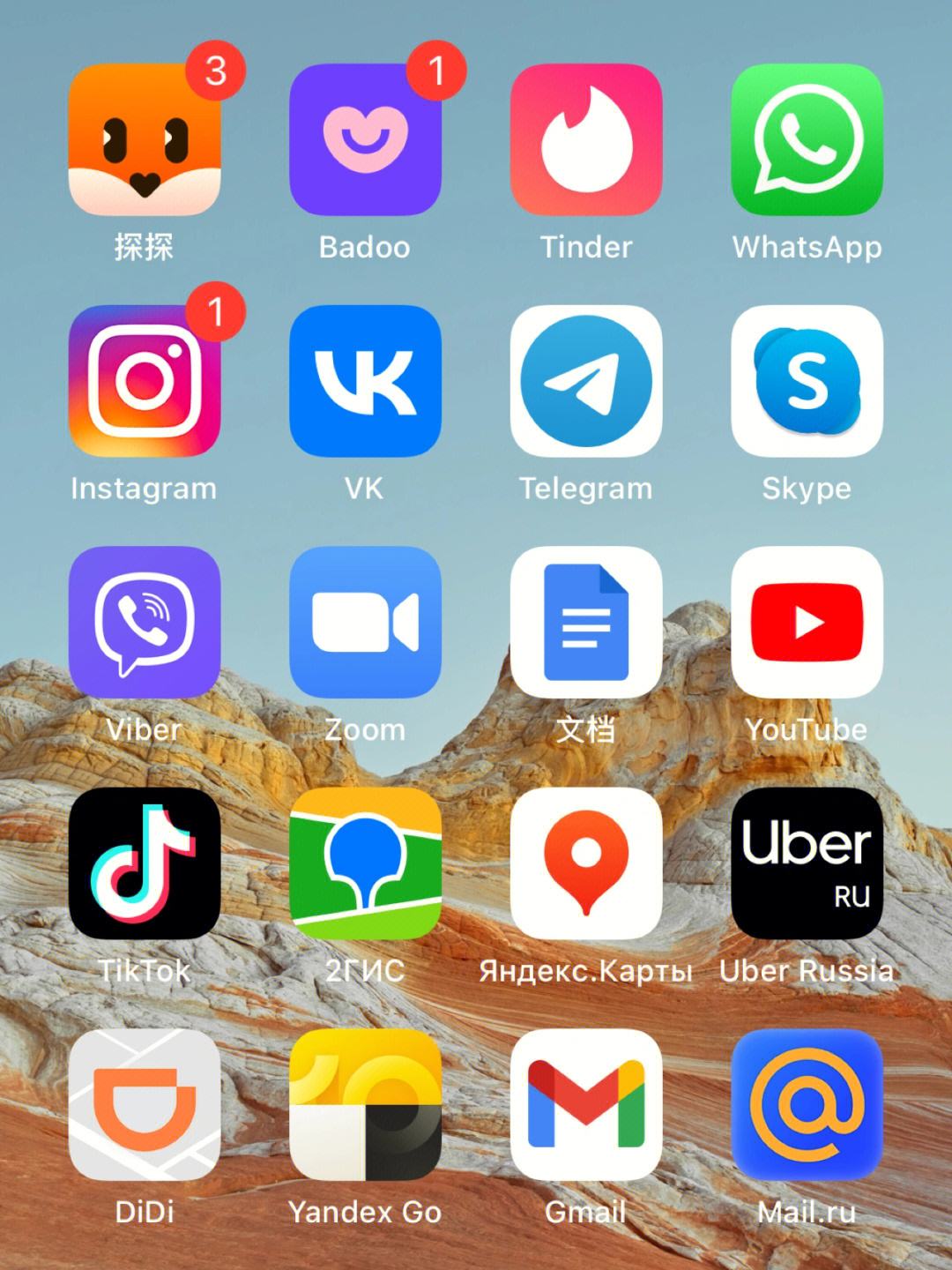Open Telegram
This screenshot has width=952, height=1270.
pyautogui.click(x=586, y=381)
